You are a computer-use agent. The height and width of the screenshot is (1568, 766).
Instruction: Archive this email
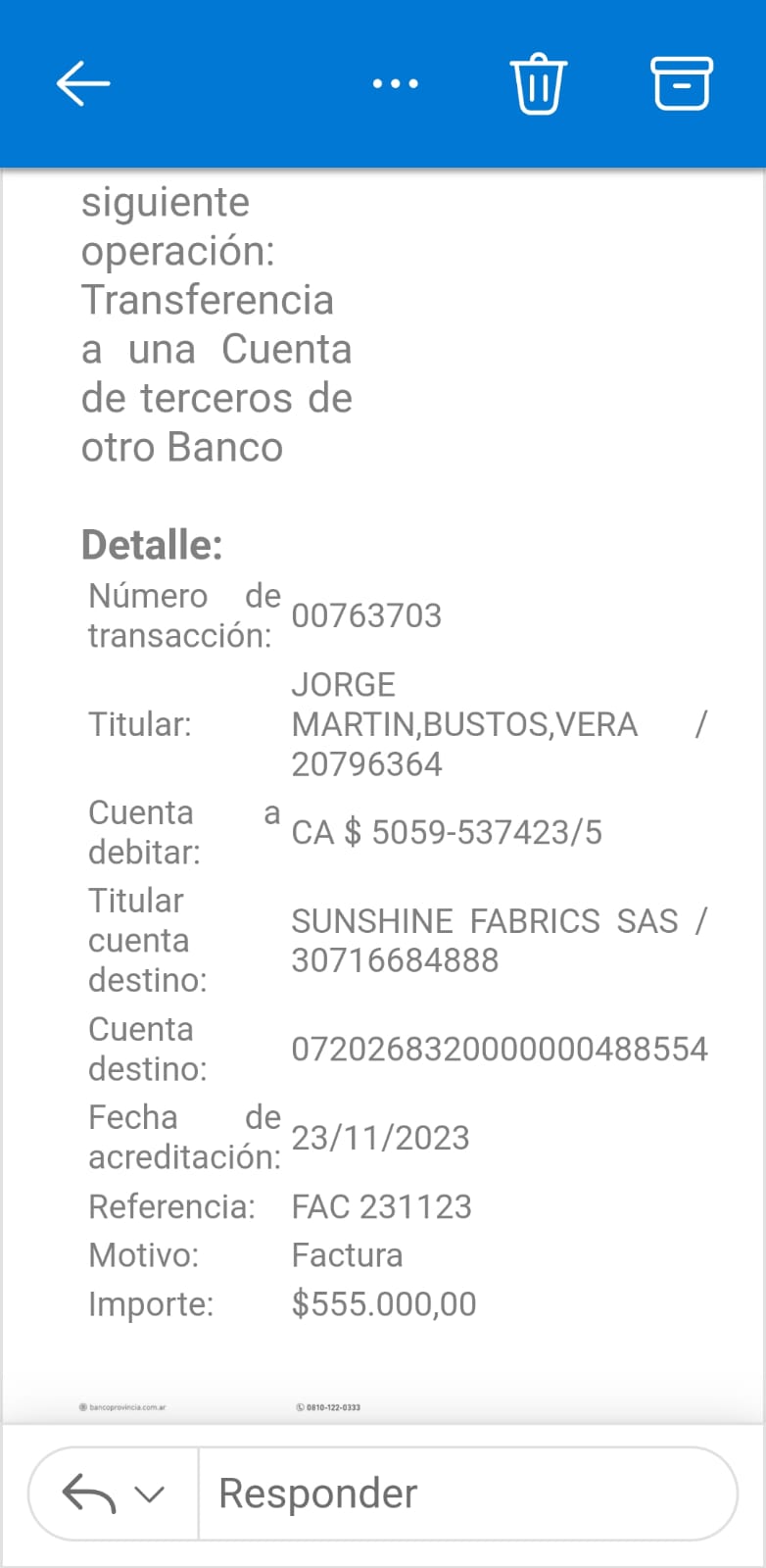point(681,83)
